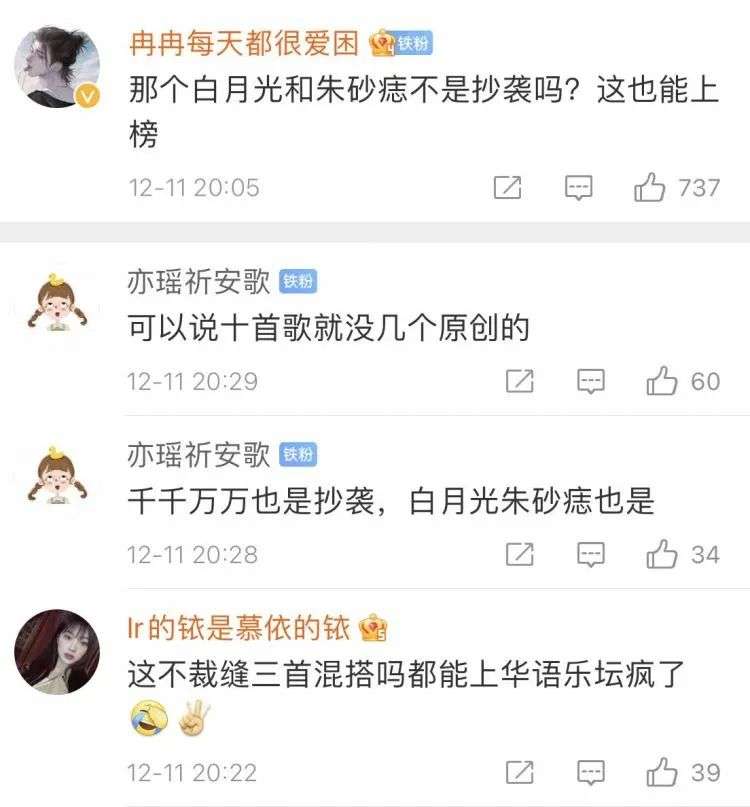Like the comment by 冉冉每天都很爱困

[x=652, y=188]
